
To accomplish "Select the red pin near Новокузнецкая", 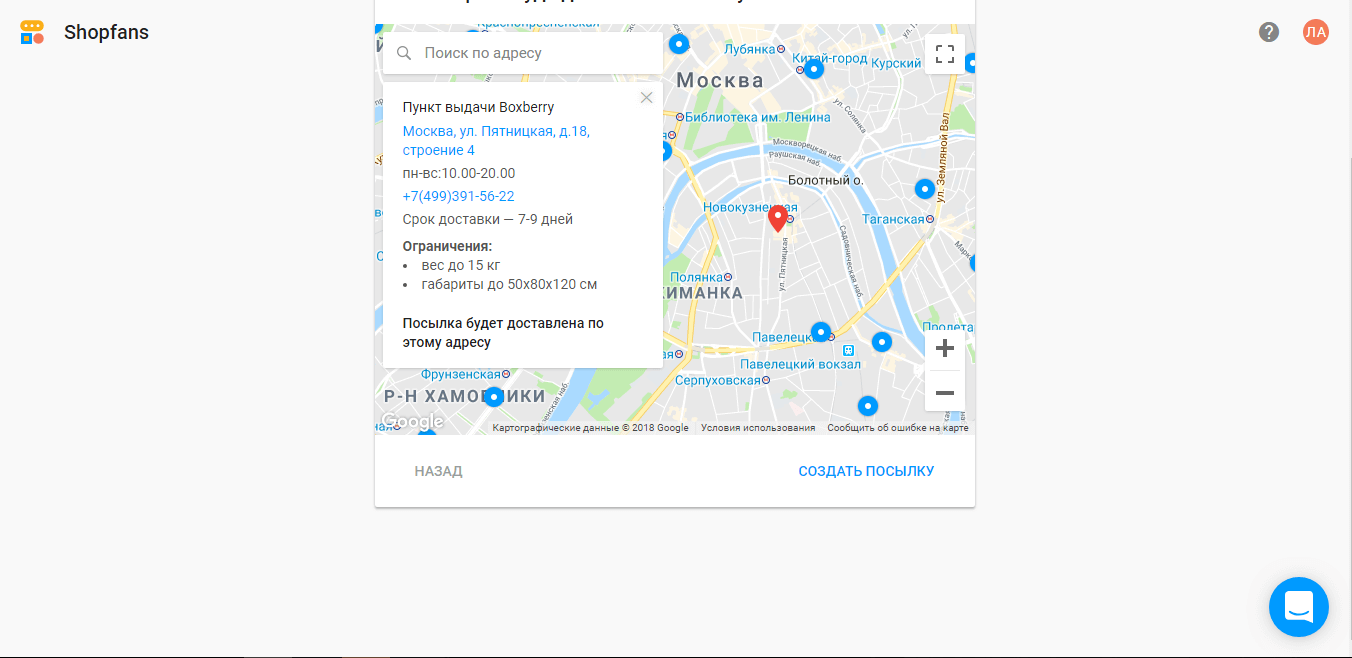I will (777, 217).
